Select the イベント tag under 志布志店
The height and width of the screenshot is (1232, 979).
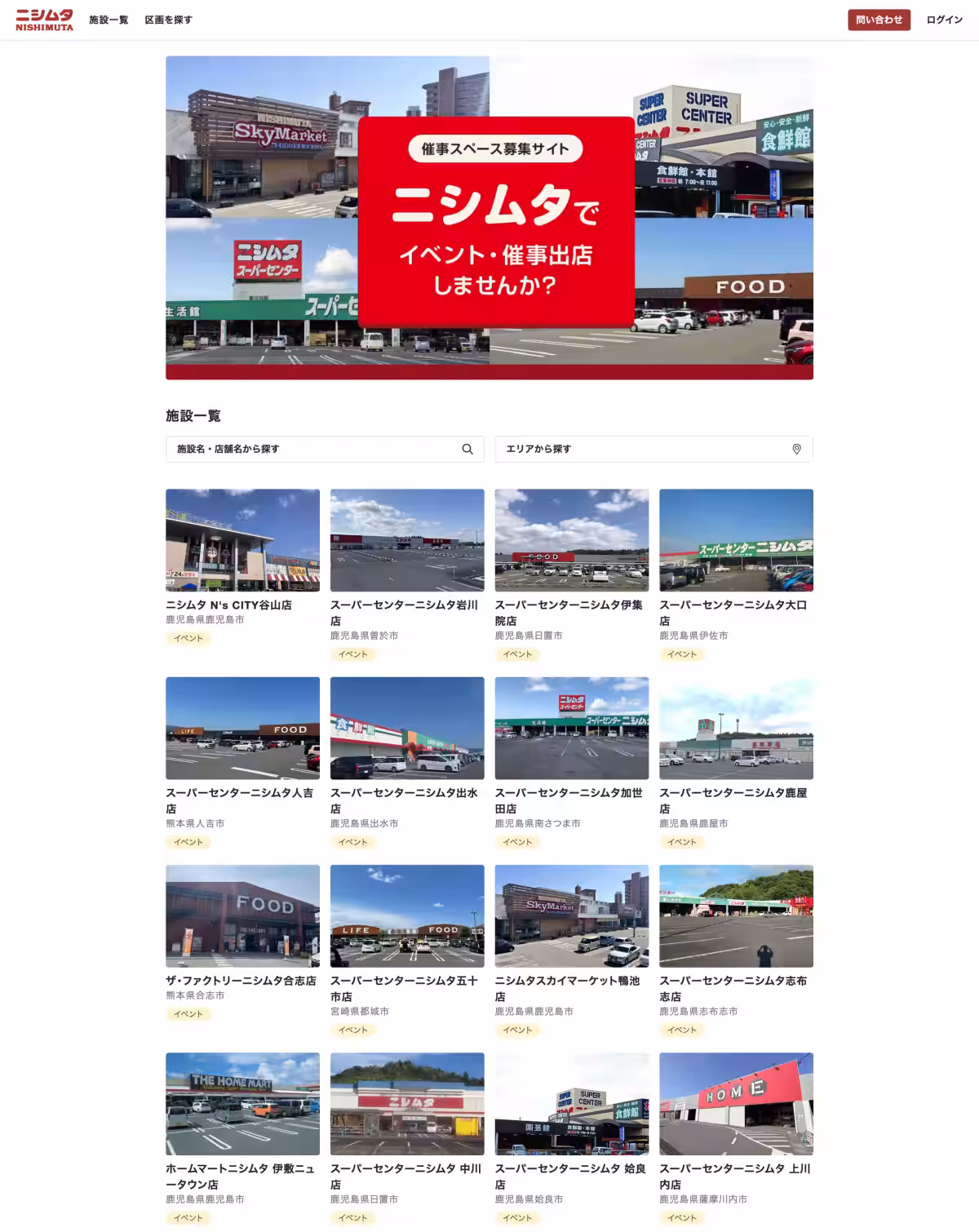pos(682,1030)
